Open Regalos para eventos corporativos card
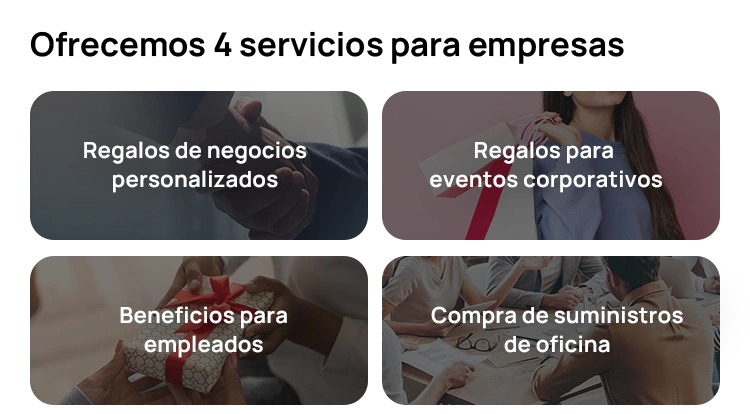The width and height of the screenshot is (750, 414). click(546, 165)
